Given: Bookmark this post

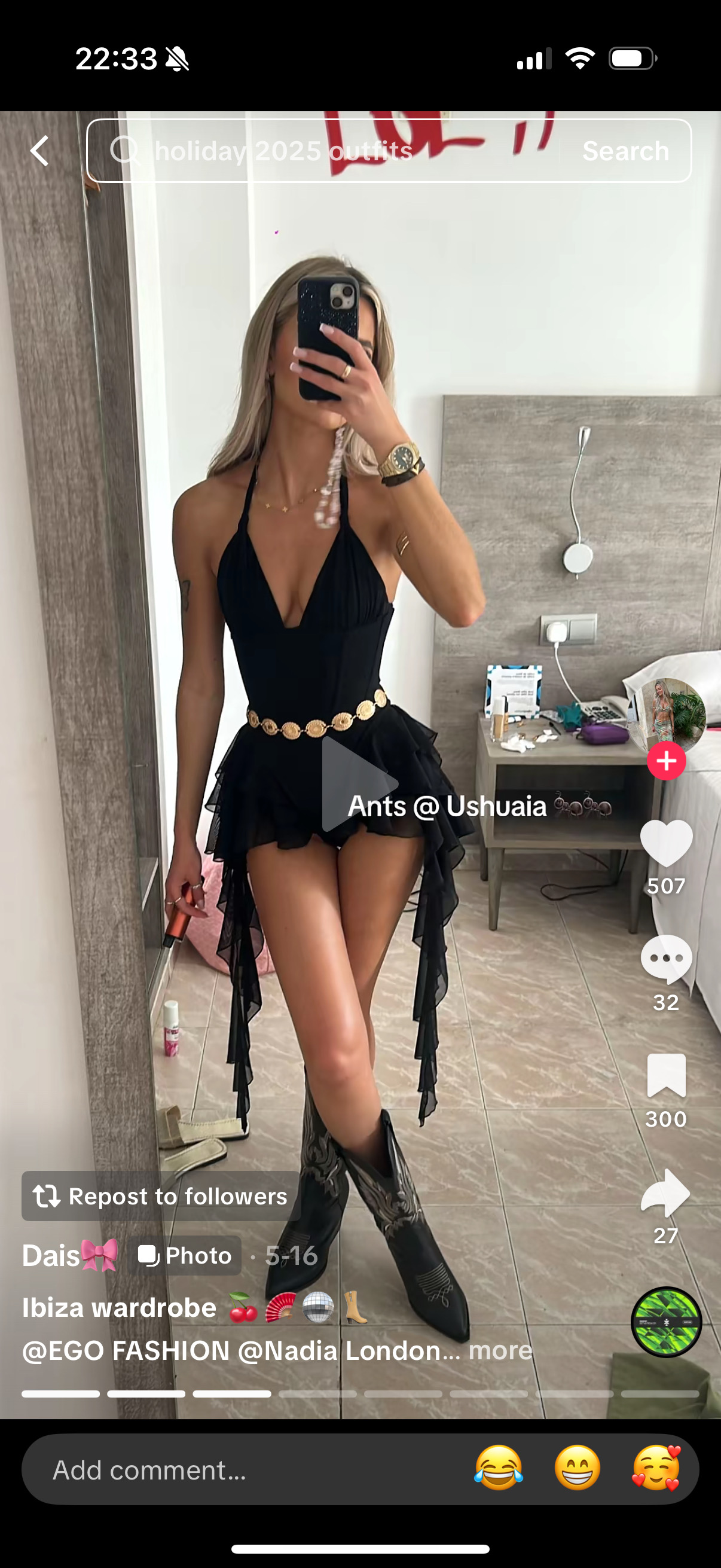Looking at the screenshot, I should click(x=666, y=1076).
